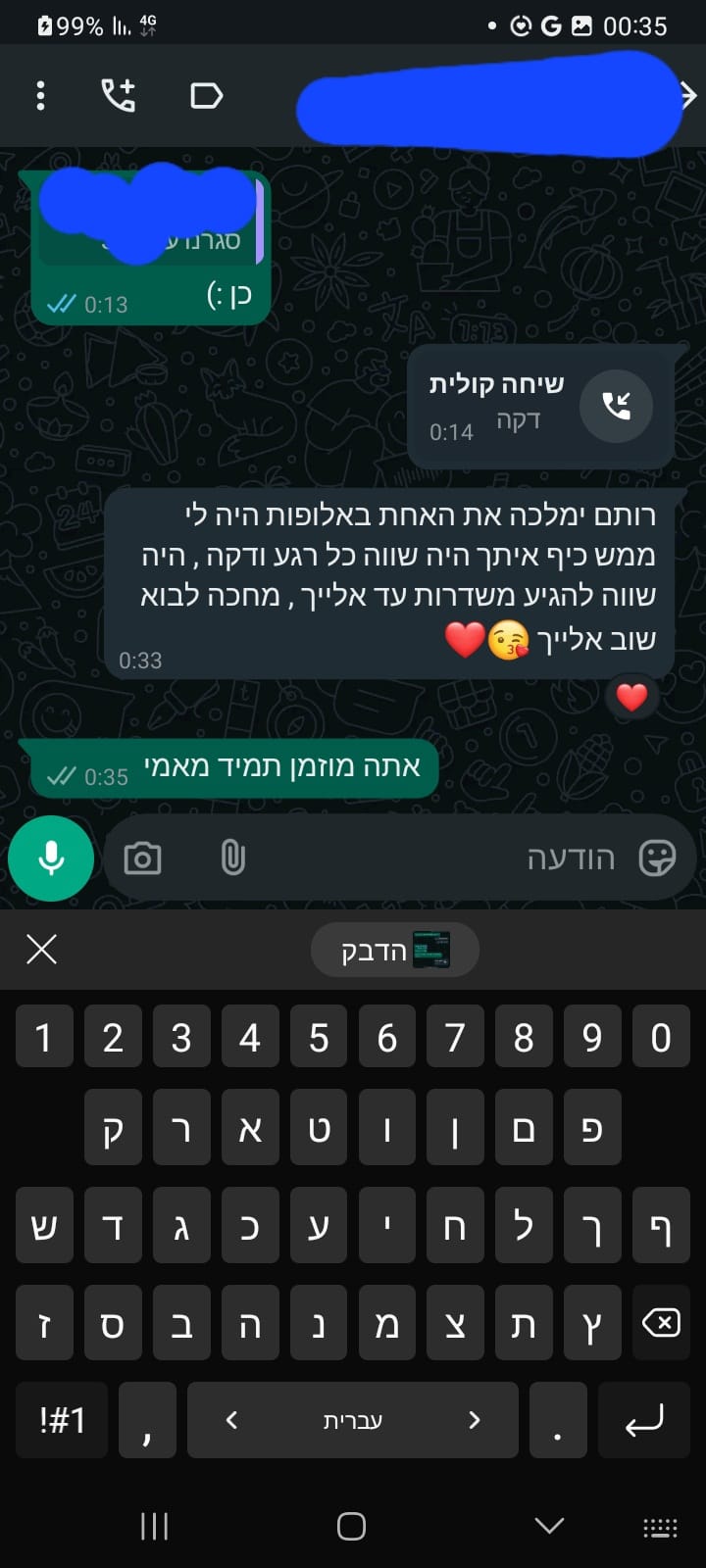Open the three-dot overflow menu
The width and height of the screenshot is (706, 1568).
pos(40,95)
